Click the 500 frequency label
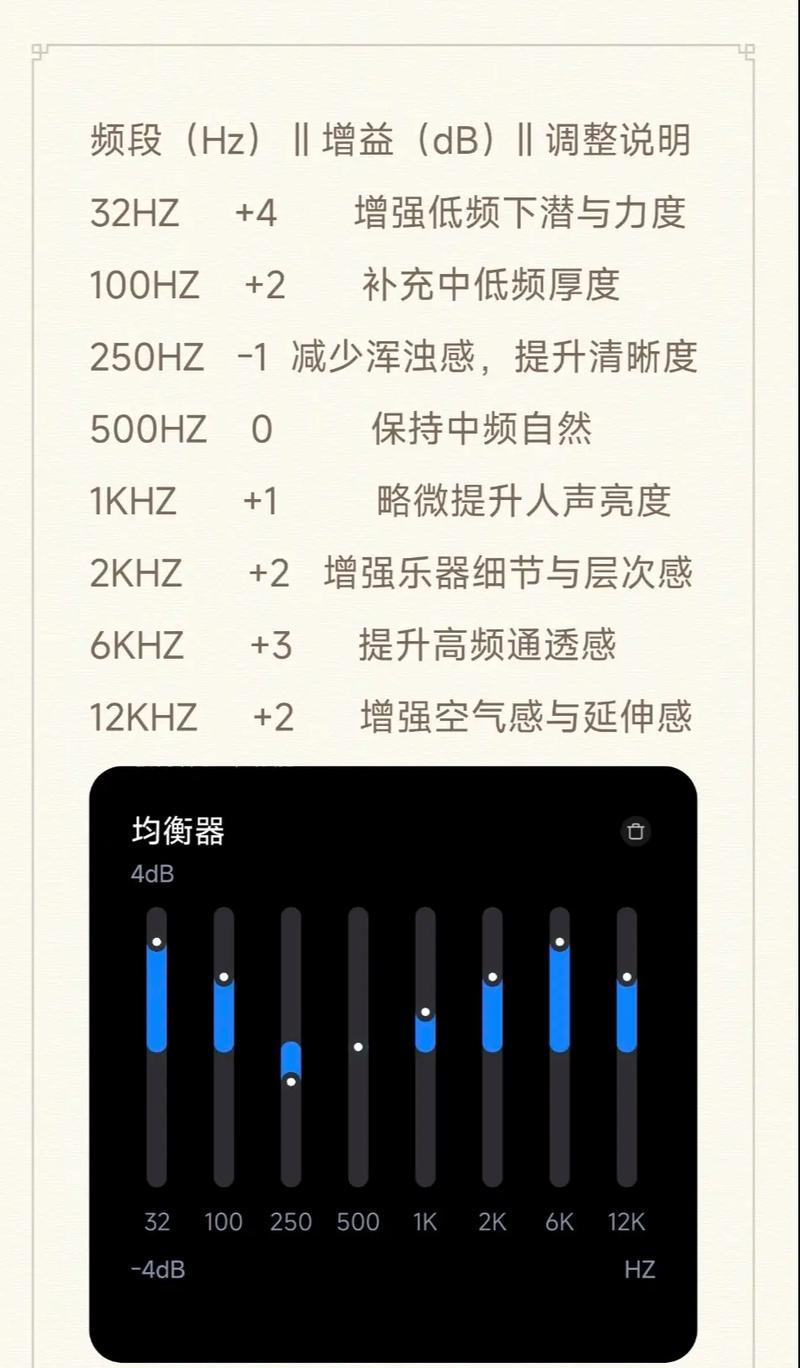 point(357,1222)
